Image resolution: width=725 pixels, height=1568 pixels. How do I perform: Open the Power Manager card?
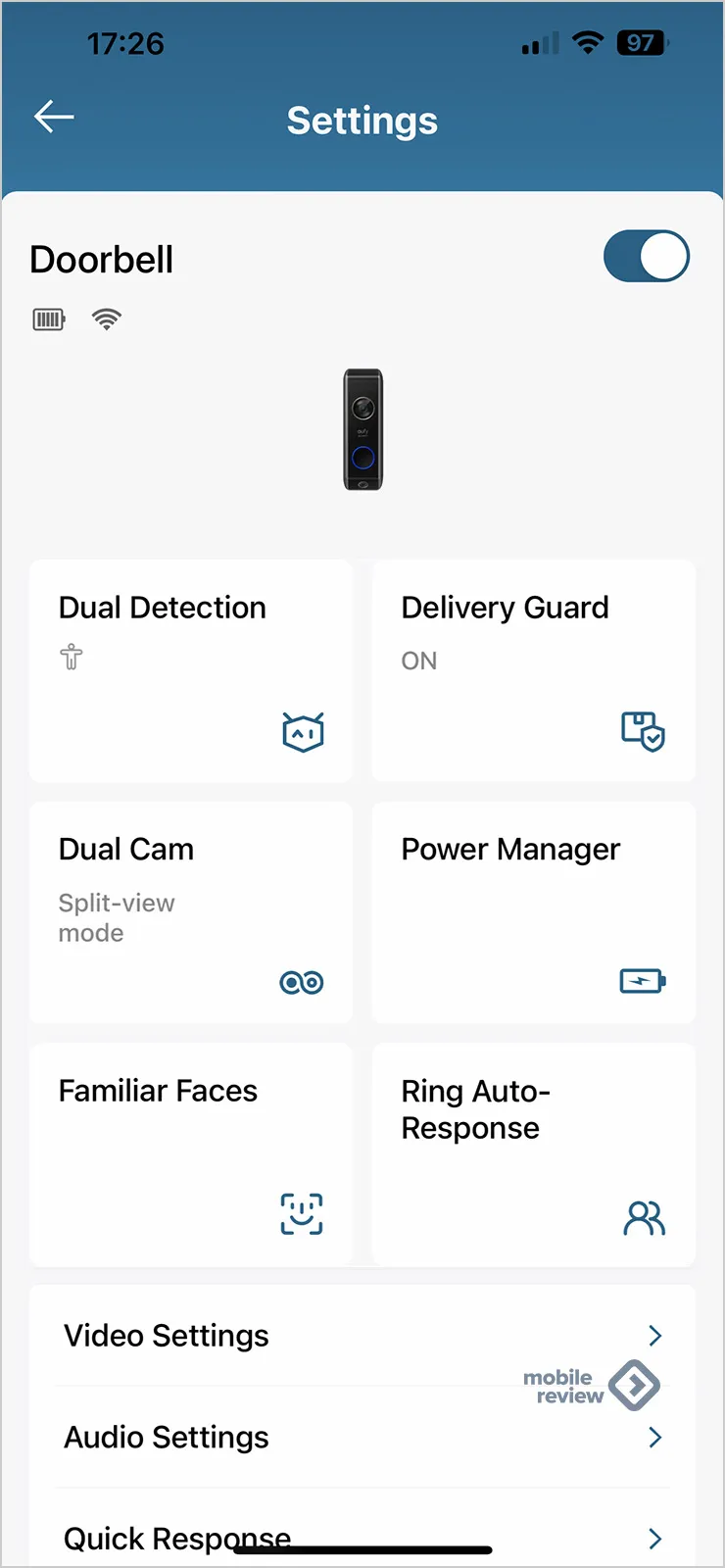coord(534,912)
